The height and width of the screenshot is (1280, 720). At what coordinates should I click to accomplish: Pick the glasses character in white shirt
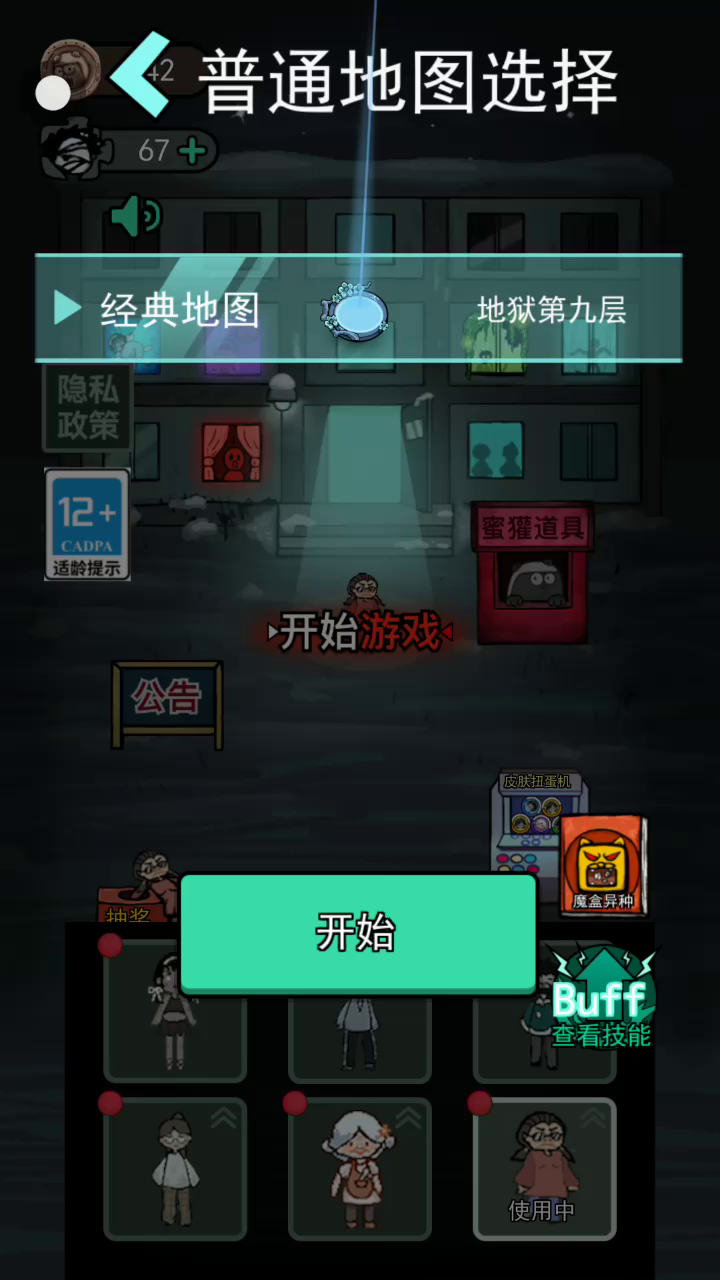175,1169
